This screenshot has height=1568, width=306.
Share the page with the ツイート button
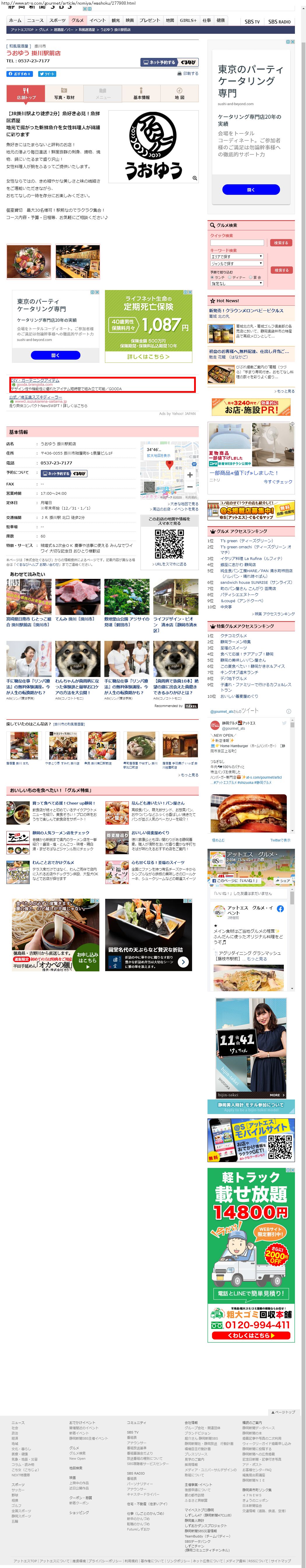(47, 74)
